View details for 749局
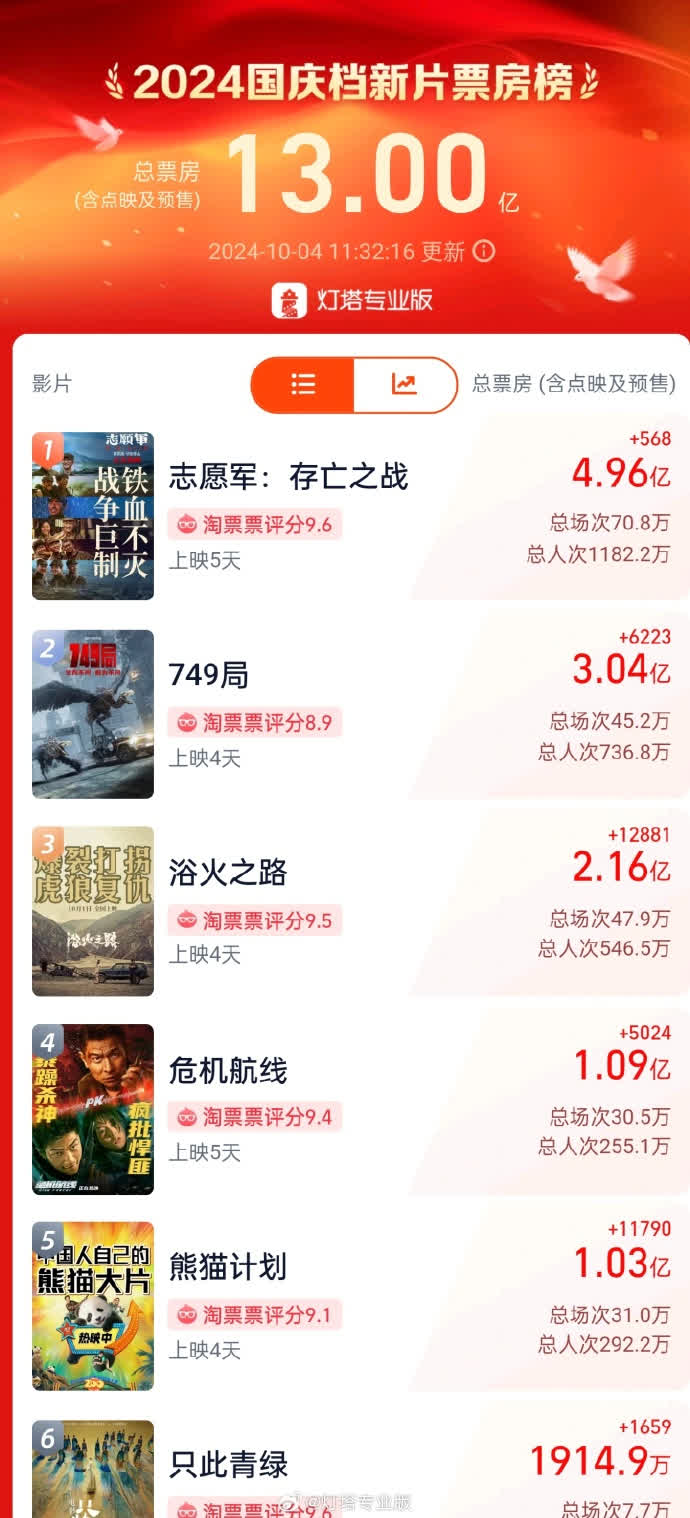690x1518 pixels. coord(209,676)
